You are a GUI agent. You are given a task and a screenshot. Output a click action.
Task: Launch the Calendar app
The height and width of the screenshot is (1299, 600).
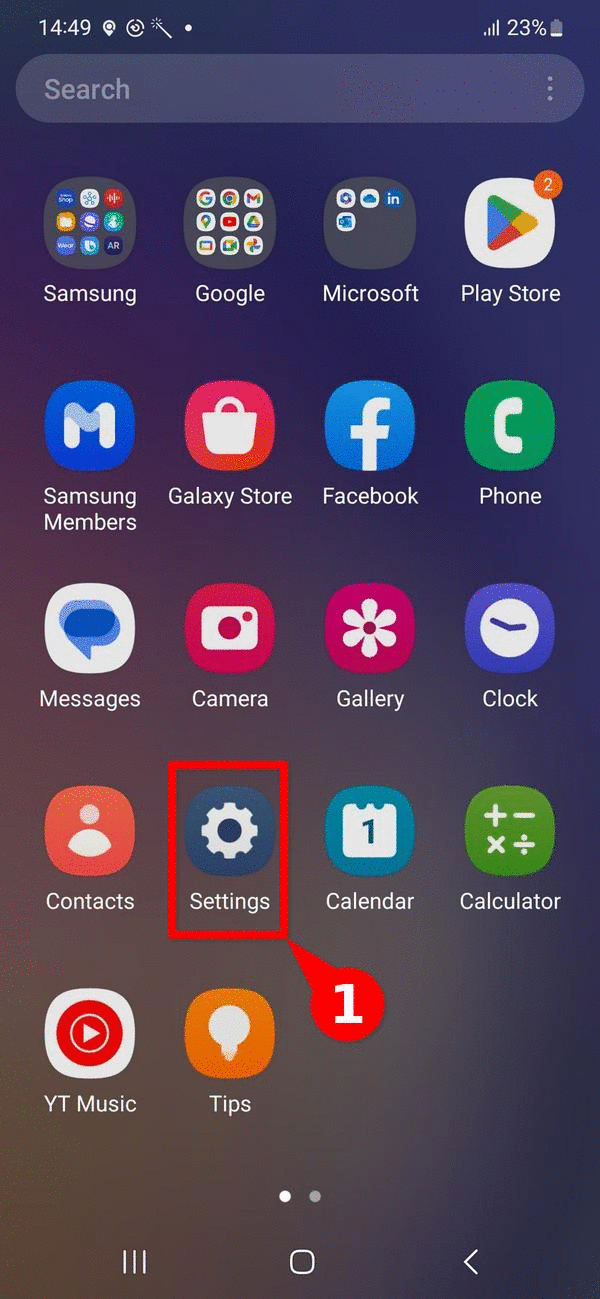click(370, 832)
